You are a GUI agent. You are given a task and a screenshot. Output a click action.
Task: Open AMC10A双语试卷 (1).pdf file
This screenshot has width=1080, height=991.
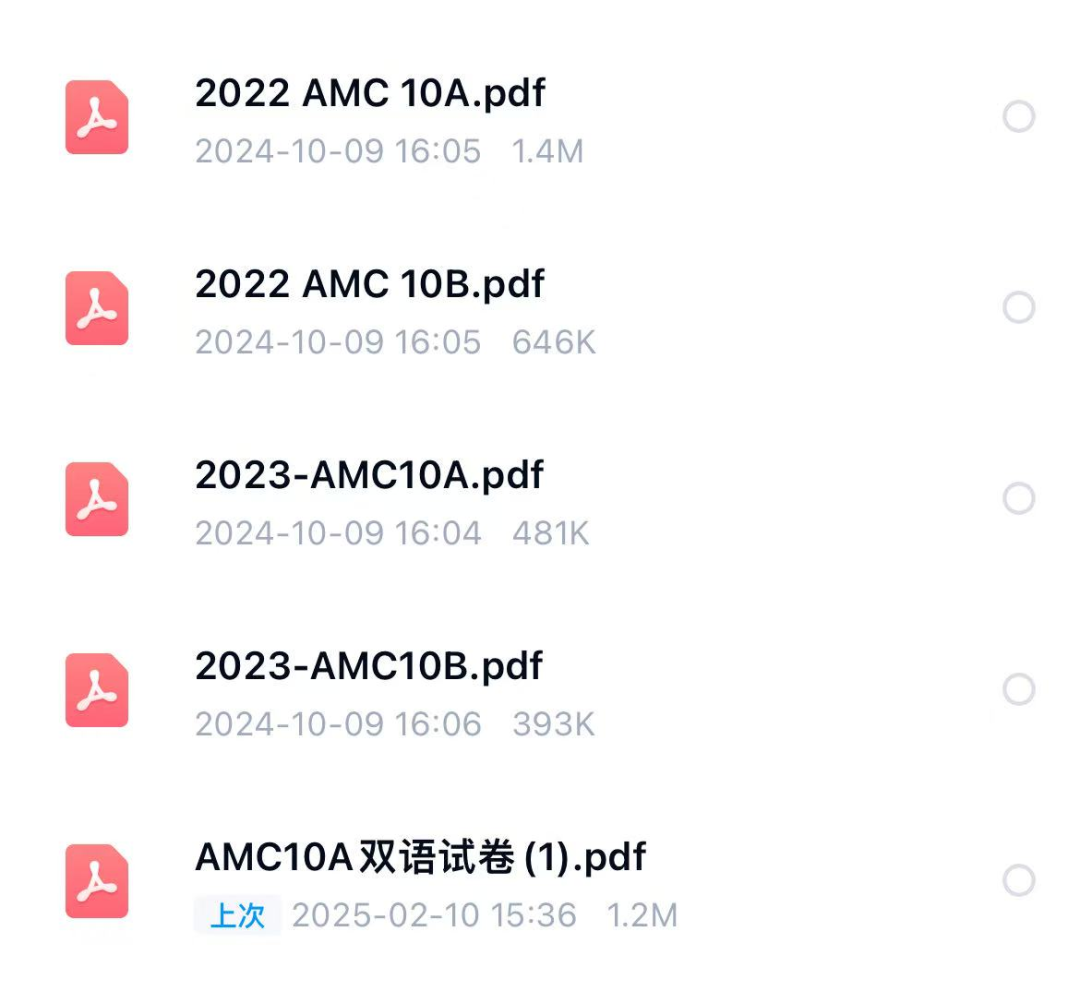click(420, 857)
